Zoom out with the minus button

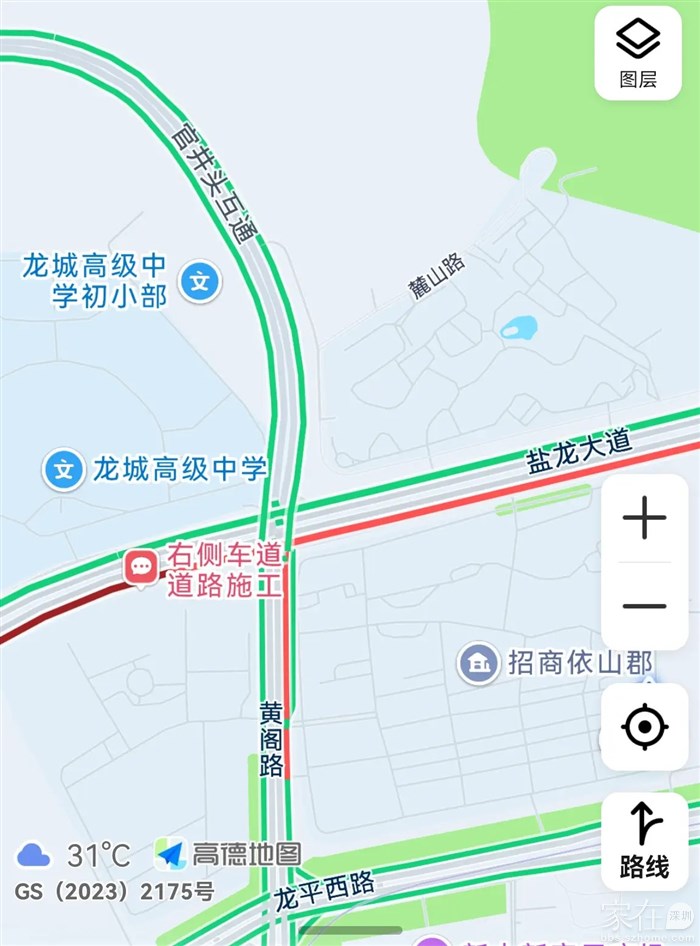(x=644, y=606)
